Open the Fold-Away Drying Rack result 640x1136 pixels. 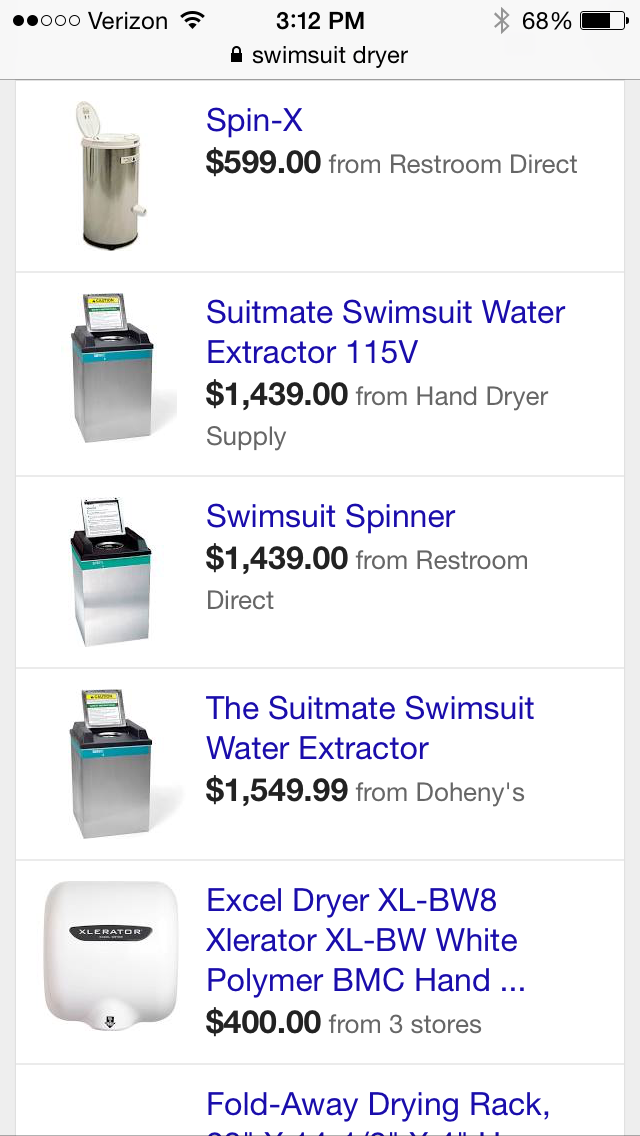[x=378, y=1105]
